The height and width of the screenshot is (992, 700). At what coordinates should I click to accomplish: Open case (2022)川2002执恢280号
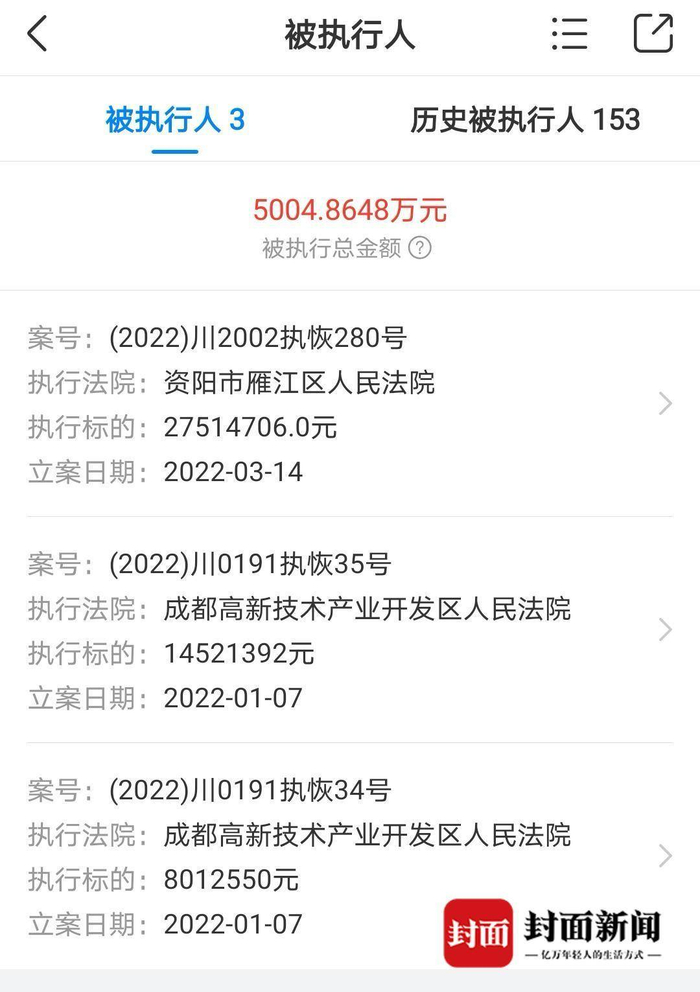pos(350,404)
